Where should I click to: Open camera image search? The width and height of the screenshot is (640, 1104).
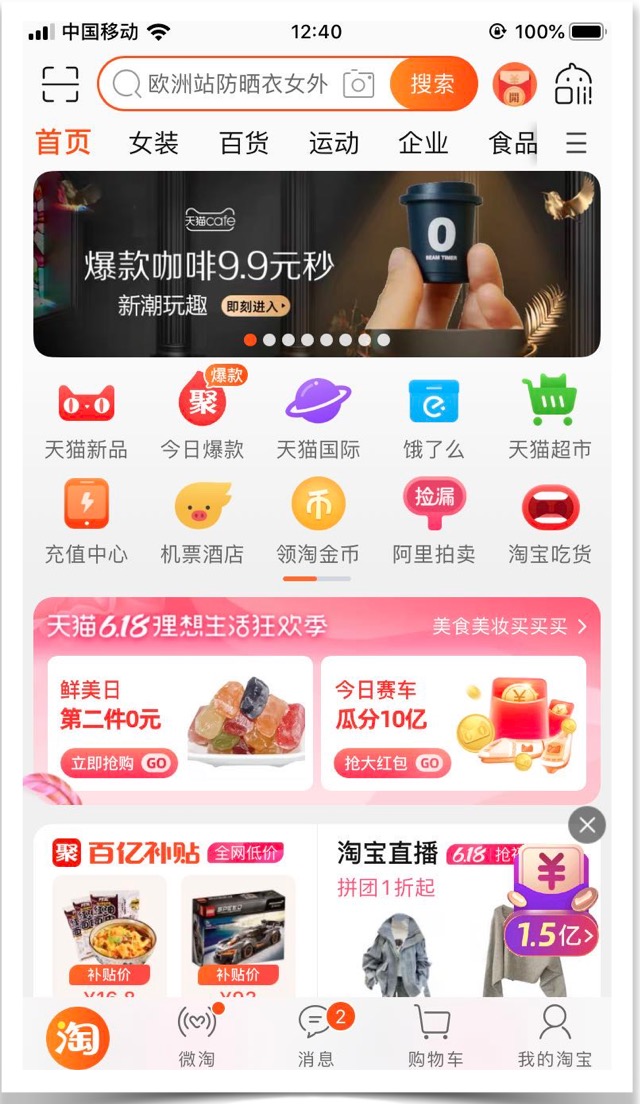click(358, 84)
